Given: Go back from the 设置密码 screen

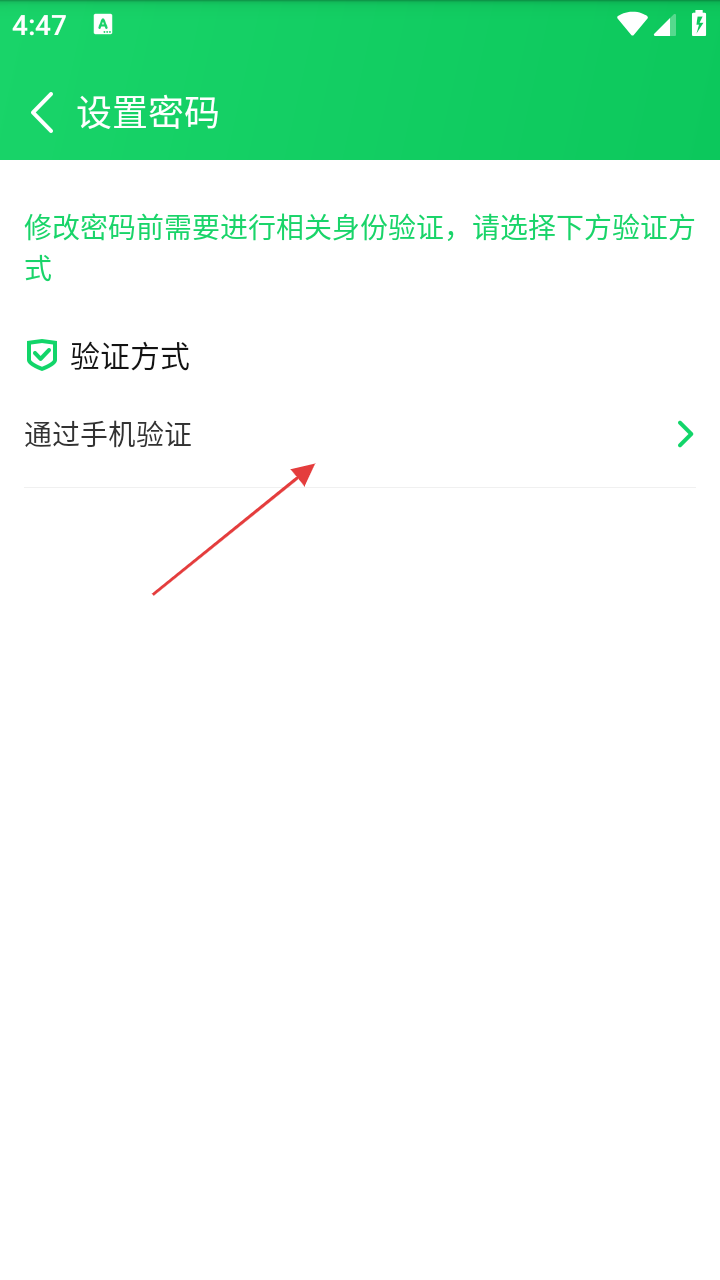Looking at the screenshot, I should [x=42, y=112].
